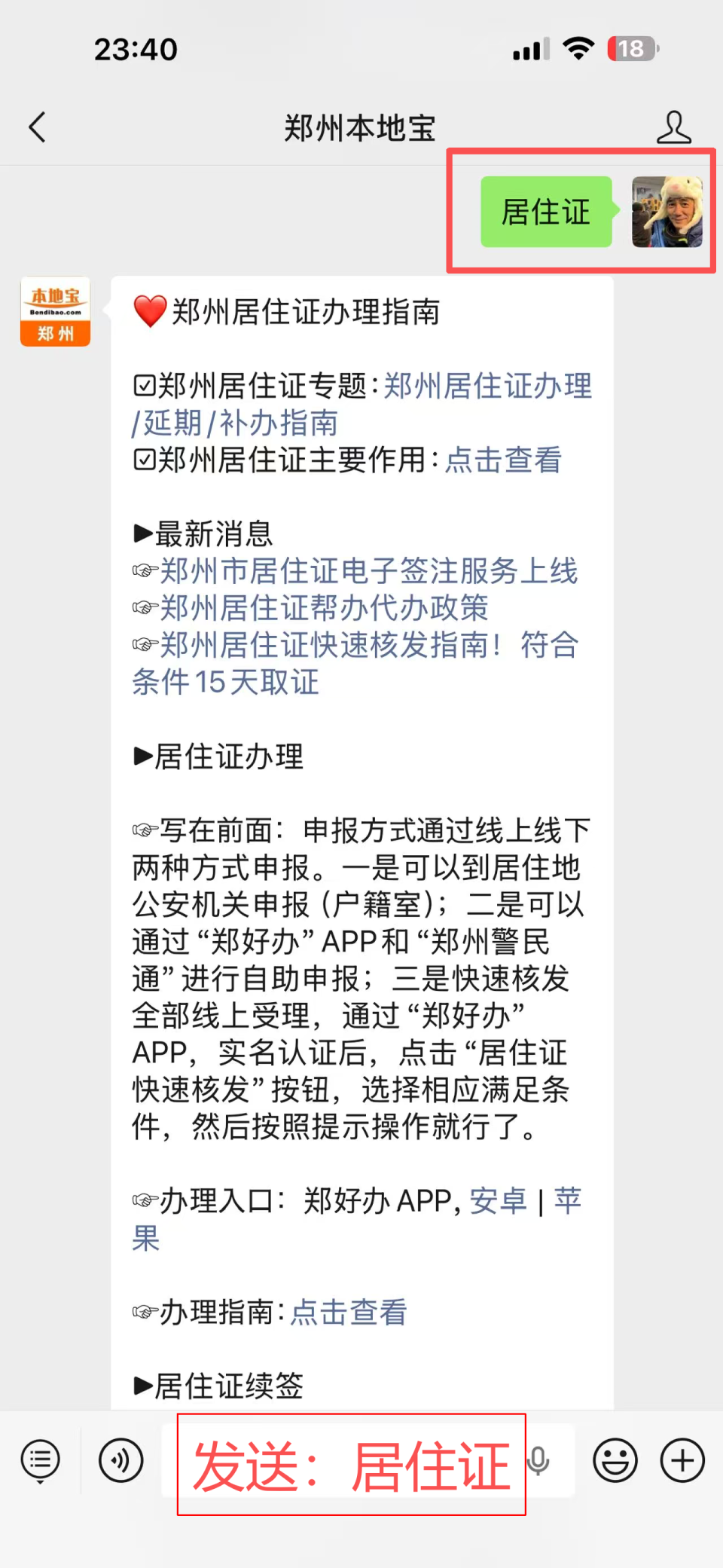Tap the microphone icon in the input bar
Image resolution: width=723 pixels, height=1568 pixels.
tap(539, 1459)
